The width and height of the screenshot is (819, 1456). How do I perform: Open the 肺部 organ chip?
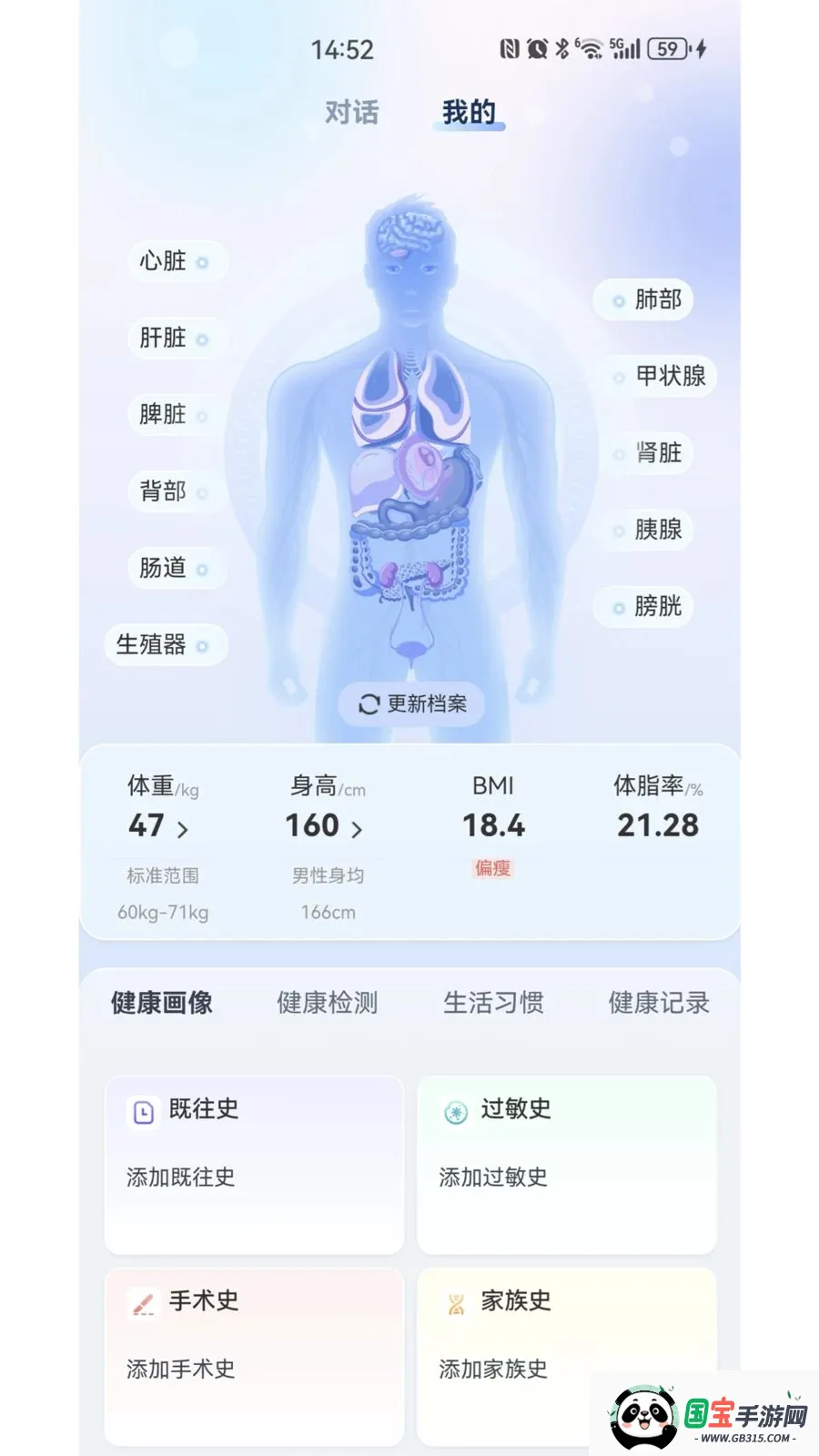pos(644,299)
